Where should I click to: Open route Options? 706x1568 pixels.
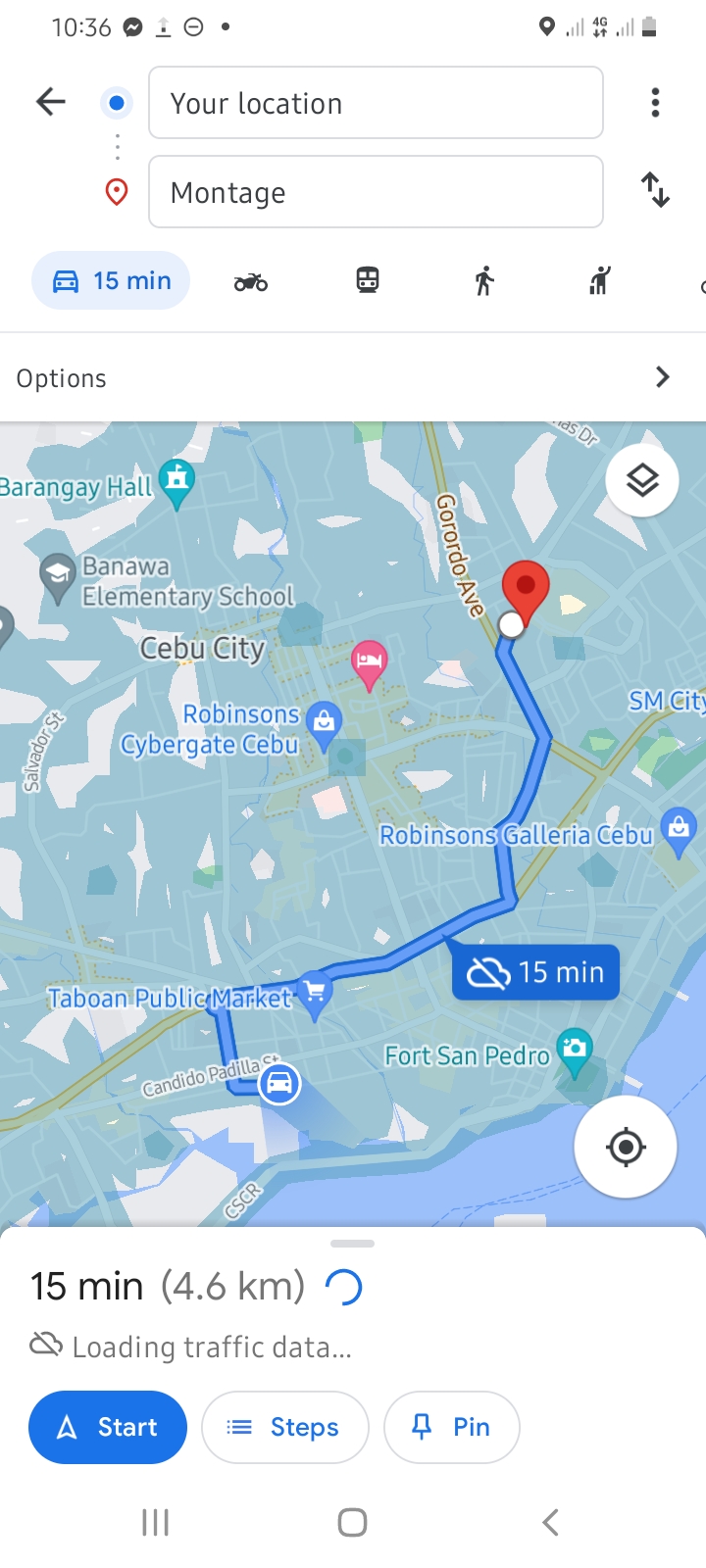coord(353,377)
